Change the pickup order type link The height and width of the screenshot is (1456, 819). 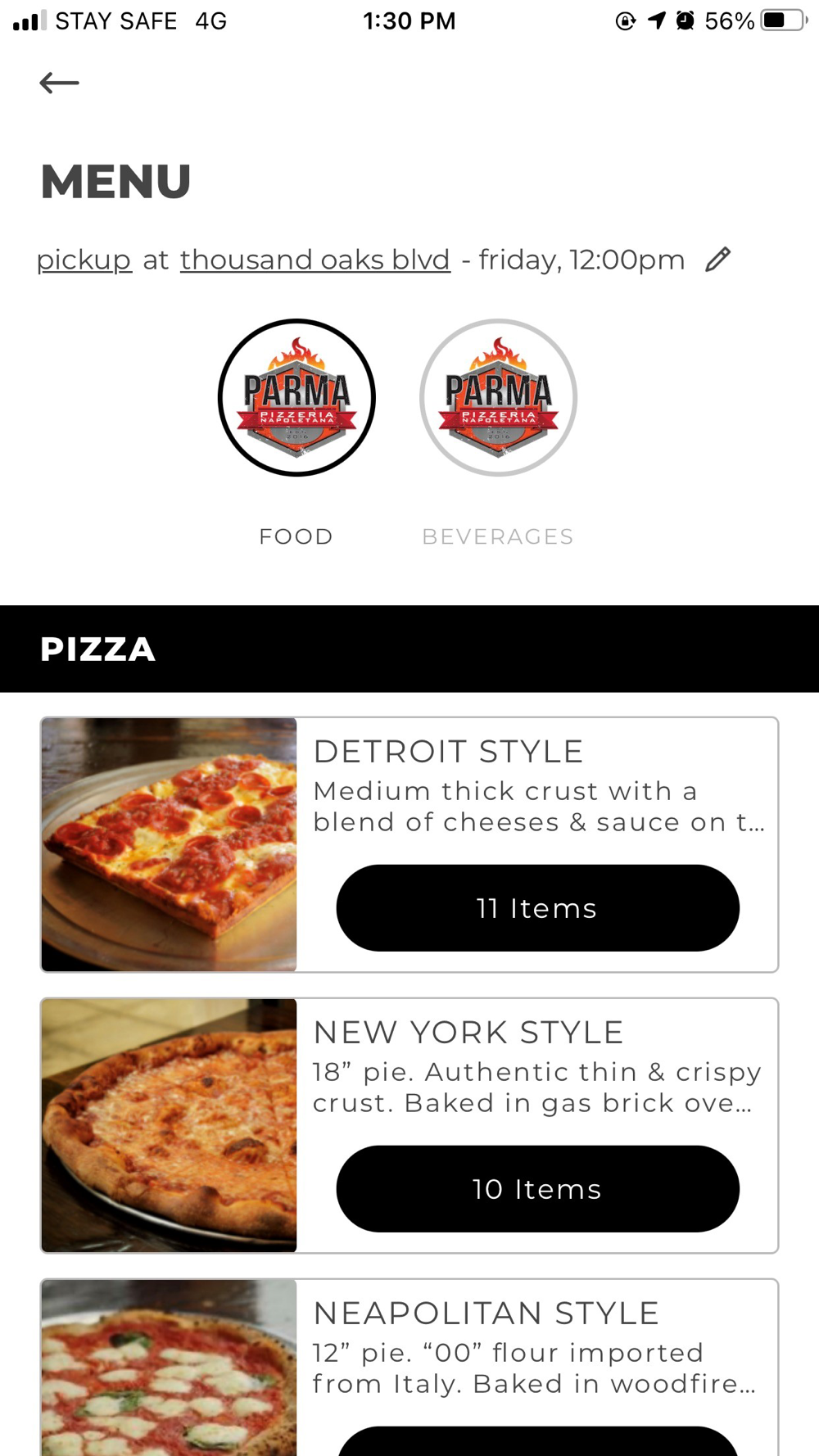(84, 260)
